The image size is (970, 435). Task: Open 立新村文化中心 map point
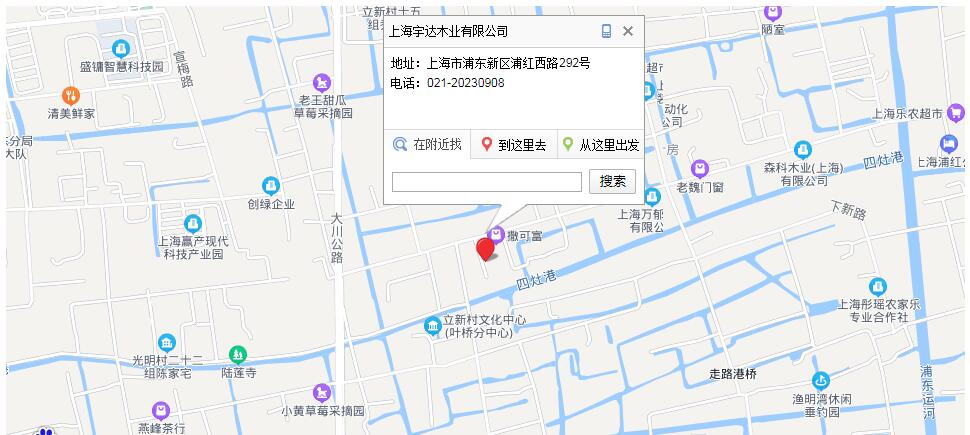(x=432, y=327)
